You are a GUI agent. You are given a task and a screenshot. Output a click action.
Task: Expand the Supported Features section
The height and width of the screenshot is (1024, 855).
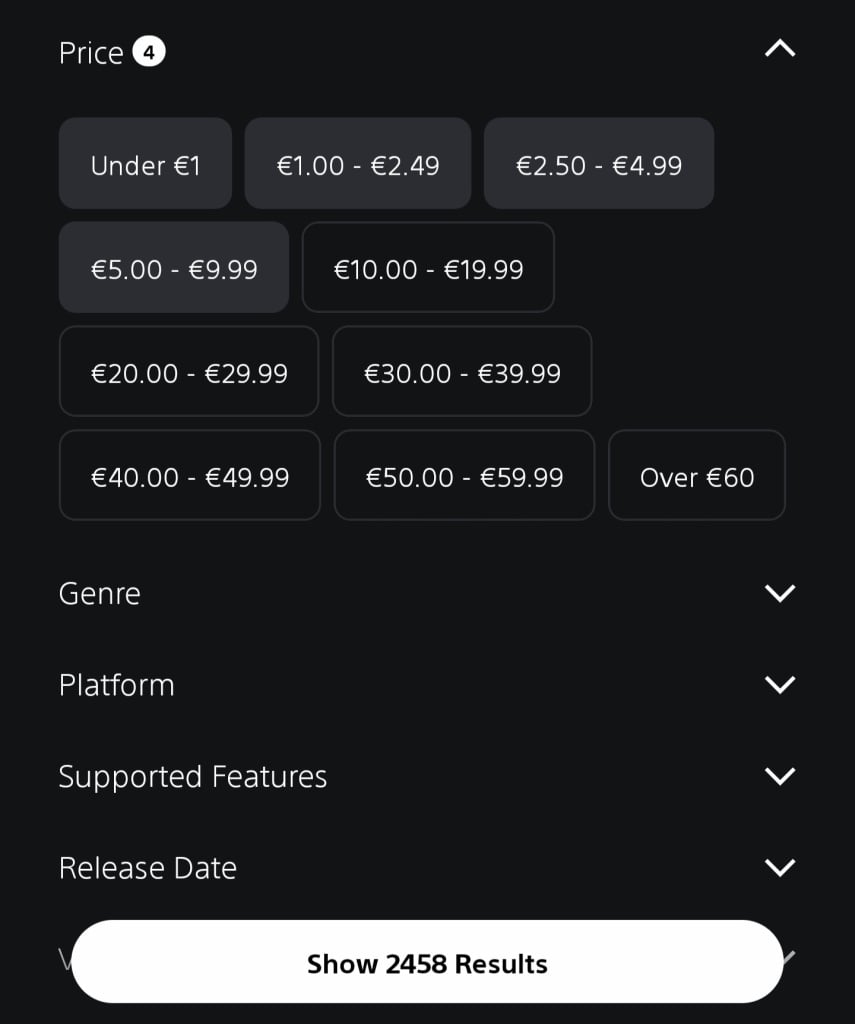tap(779, 776)
